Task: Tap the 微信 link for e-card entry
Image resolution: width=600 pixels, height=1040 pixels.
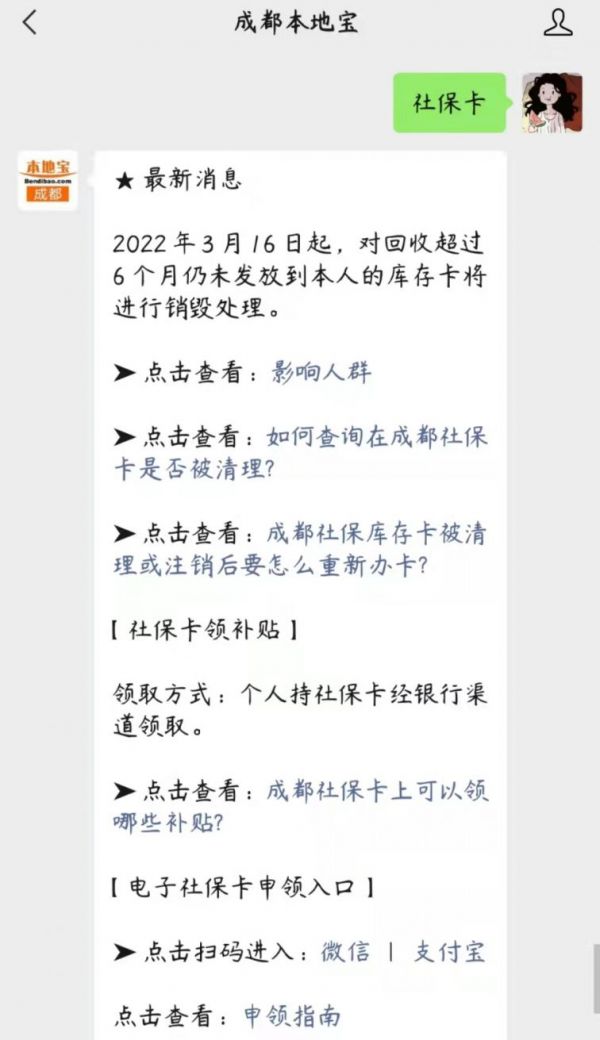Action: click(x=345, y=952)
